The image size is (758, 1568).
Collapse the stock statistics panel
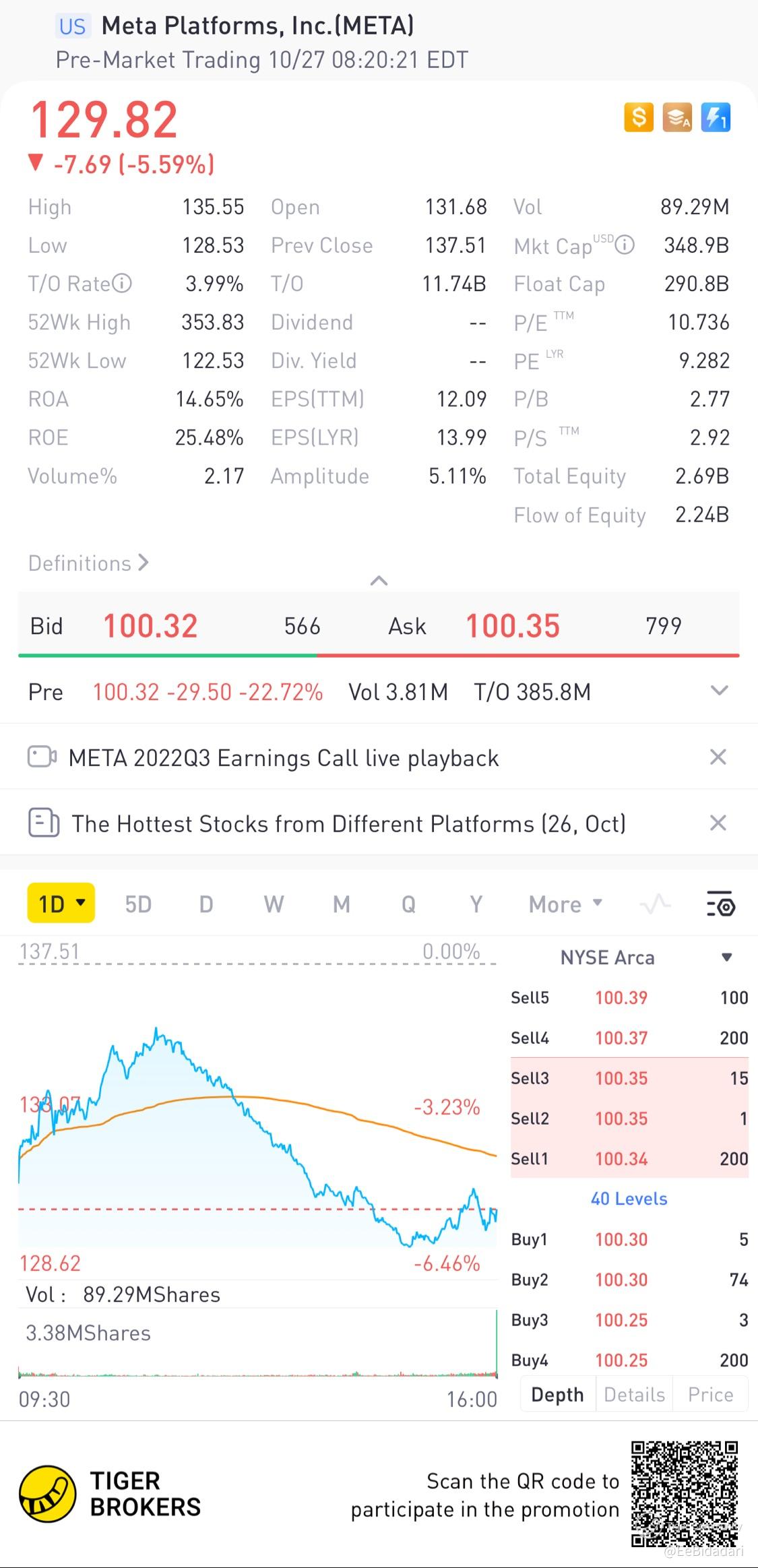click(x=379, y=580)
